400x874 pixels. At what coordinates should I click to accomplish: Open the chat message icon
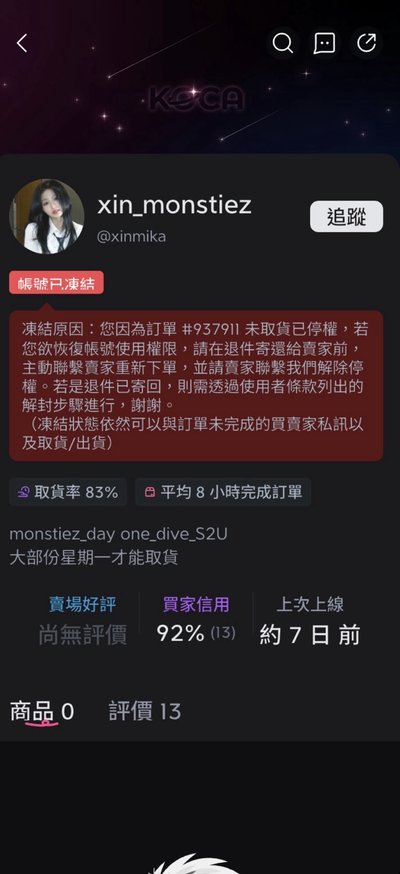coord(324,43)
